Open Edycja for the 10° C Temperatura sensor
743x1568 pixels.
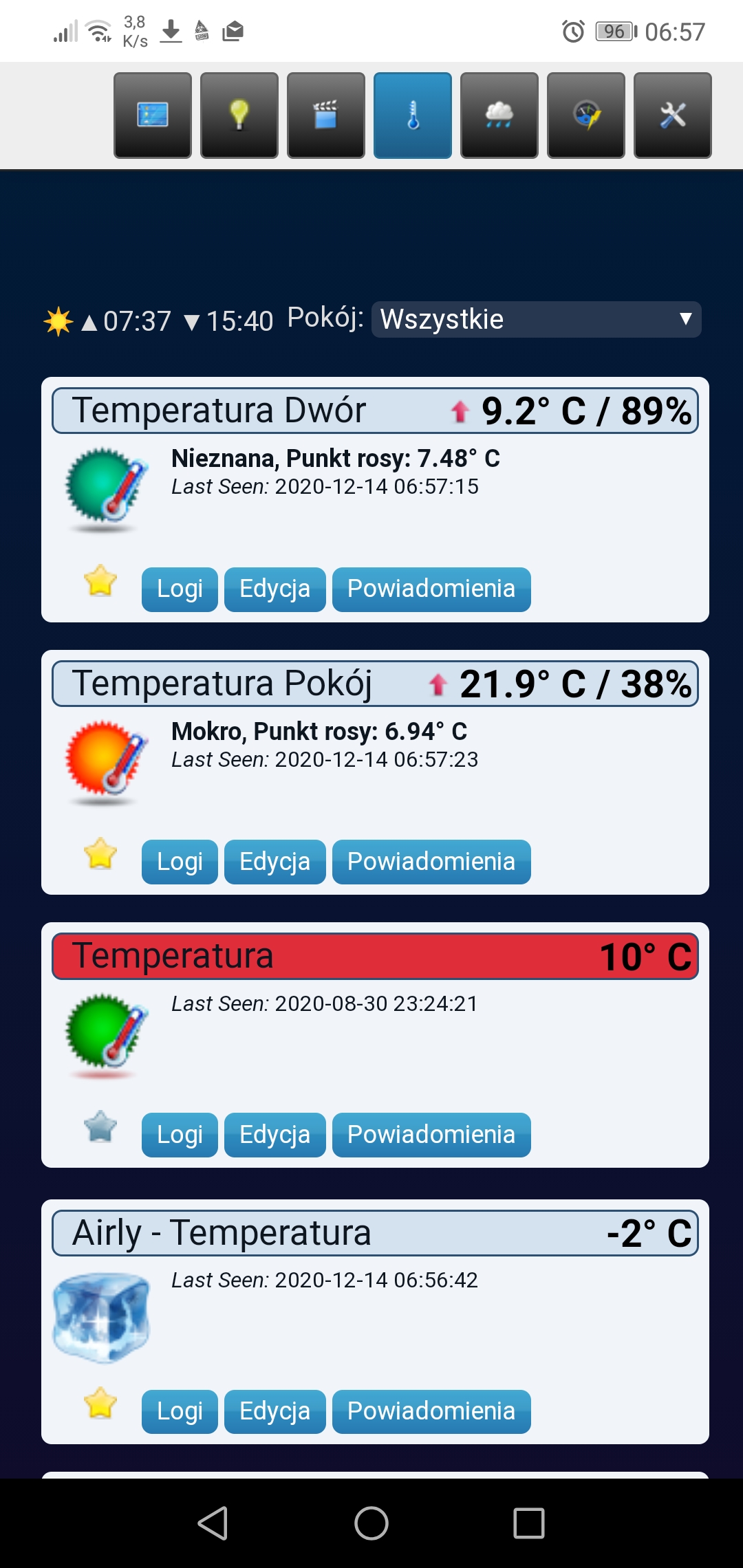coord(275,1135)
